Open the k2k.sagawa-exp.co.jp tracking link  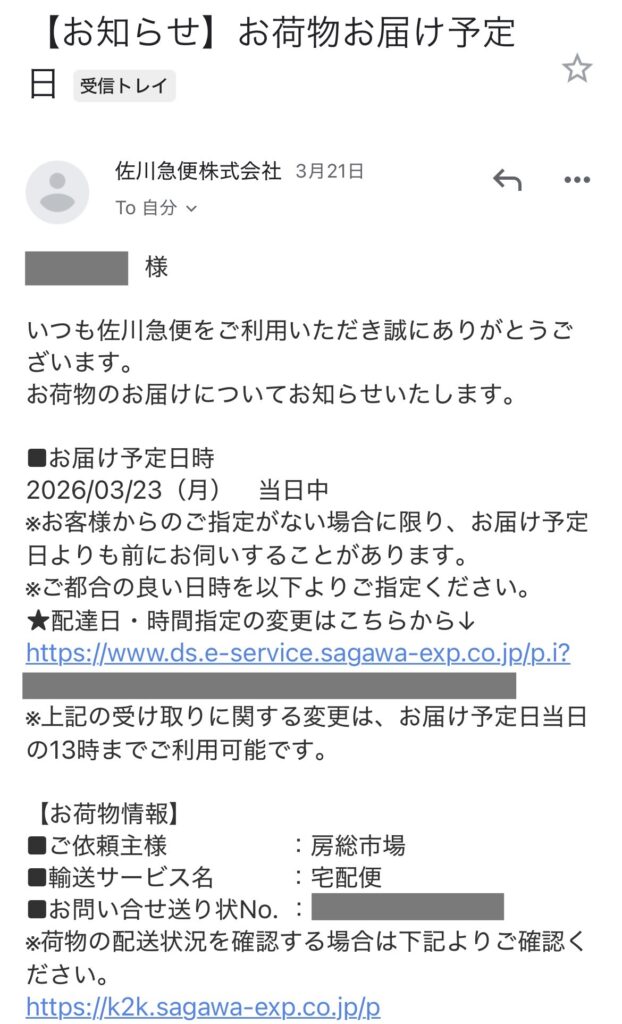click(x=203, y=1005)
